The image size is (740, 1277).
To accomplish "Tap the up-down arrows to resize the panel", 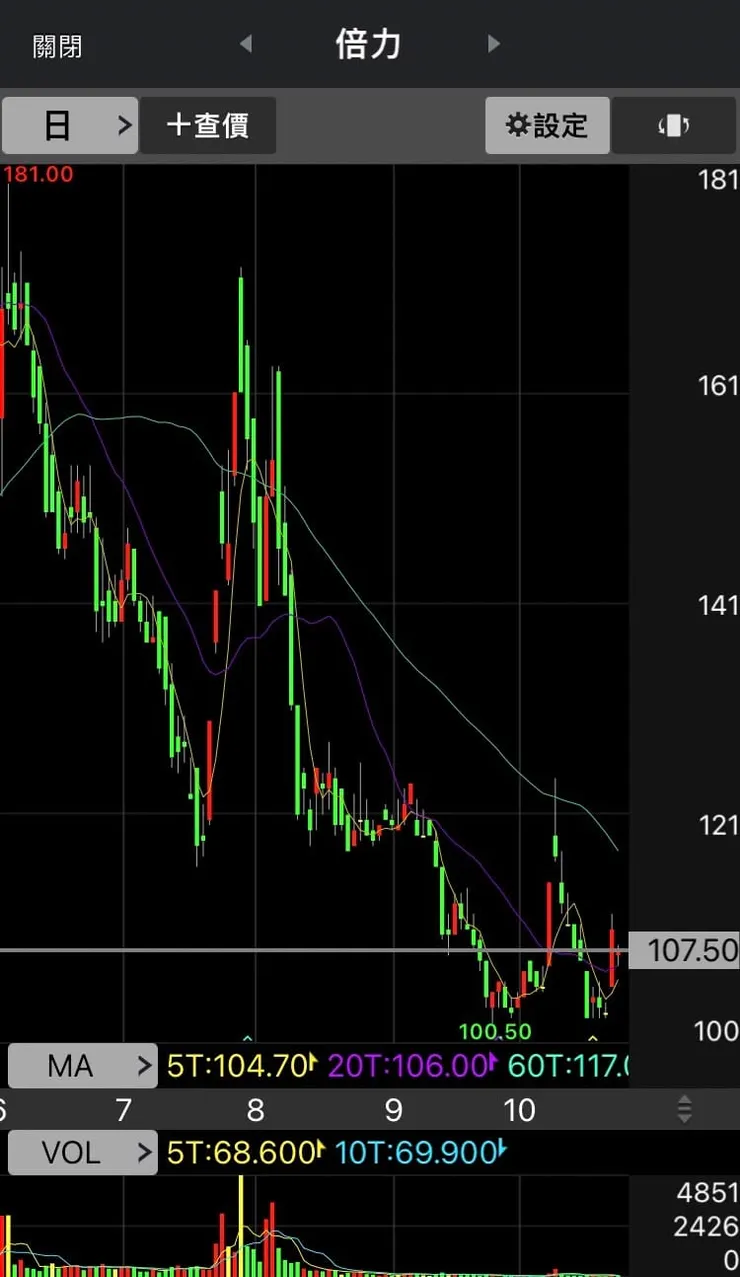I will pos(684,1108).
